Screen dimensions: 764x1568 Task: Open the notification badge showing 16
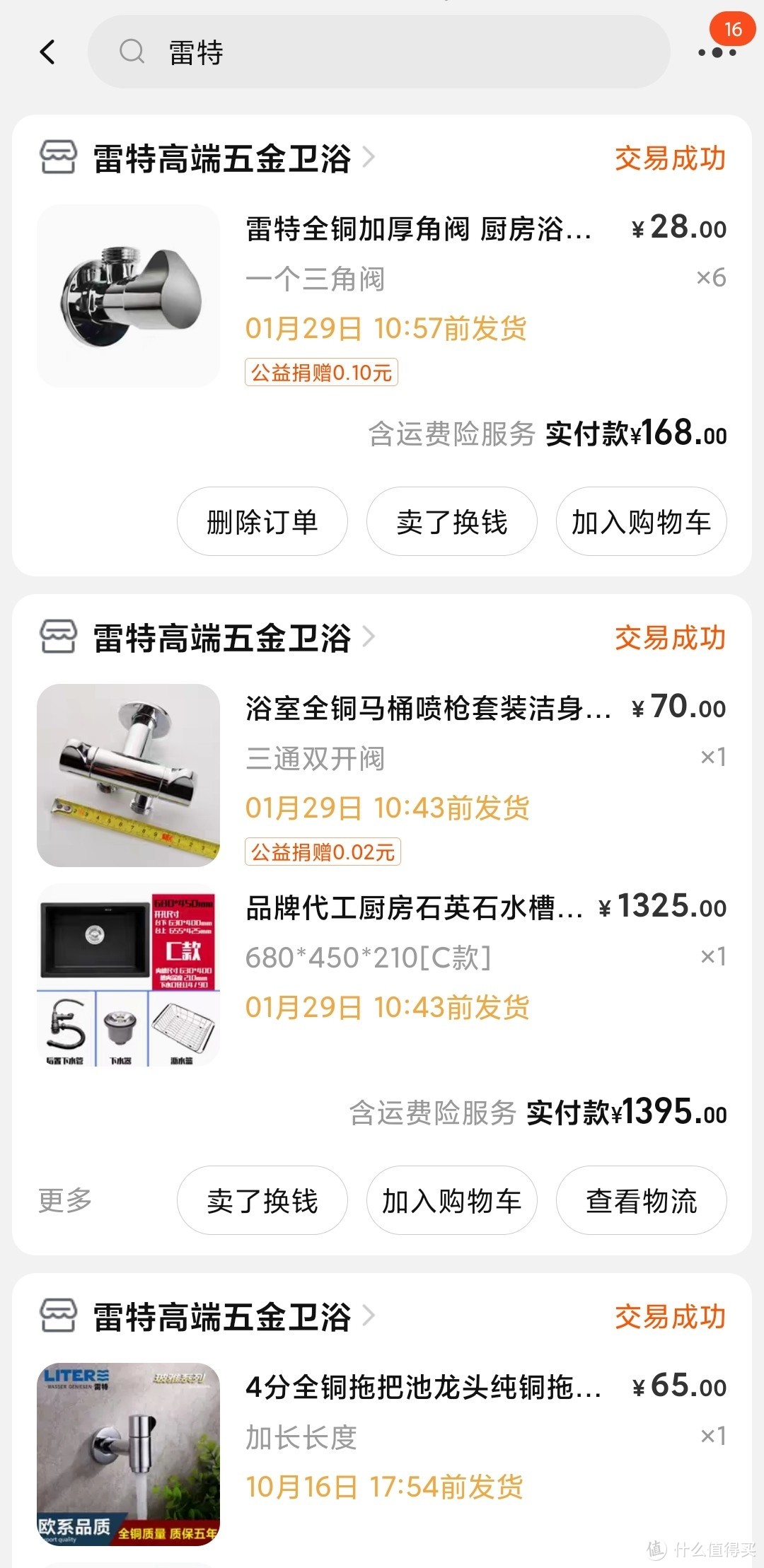tap(734, 30)
